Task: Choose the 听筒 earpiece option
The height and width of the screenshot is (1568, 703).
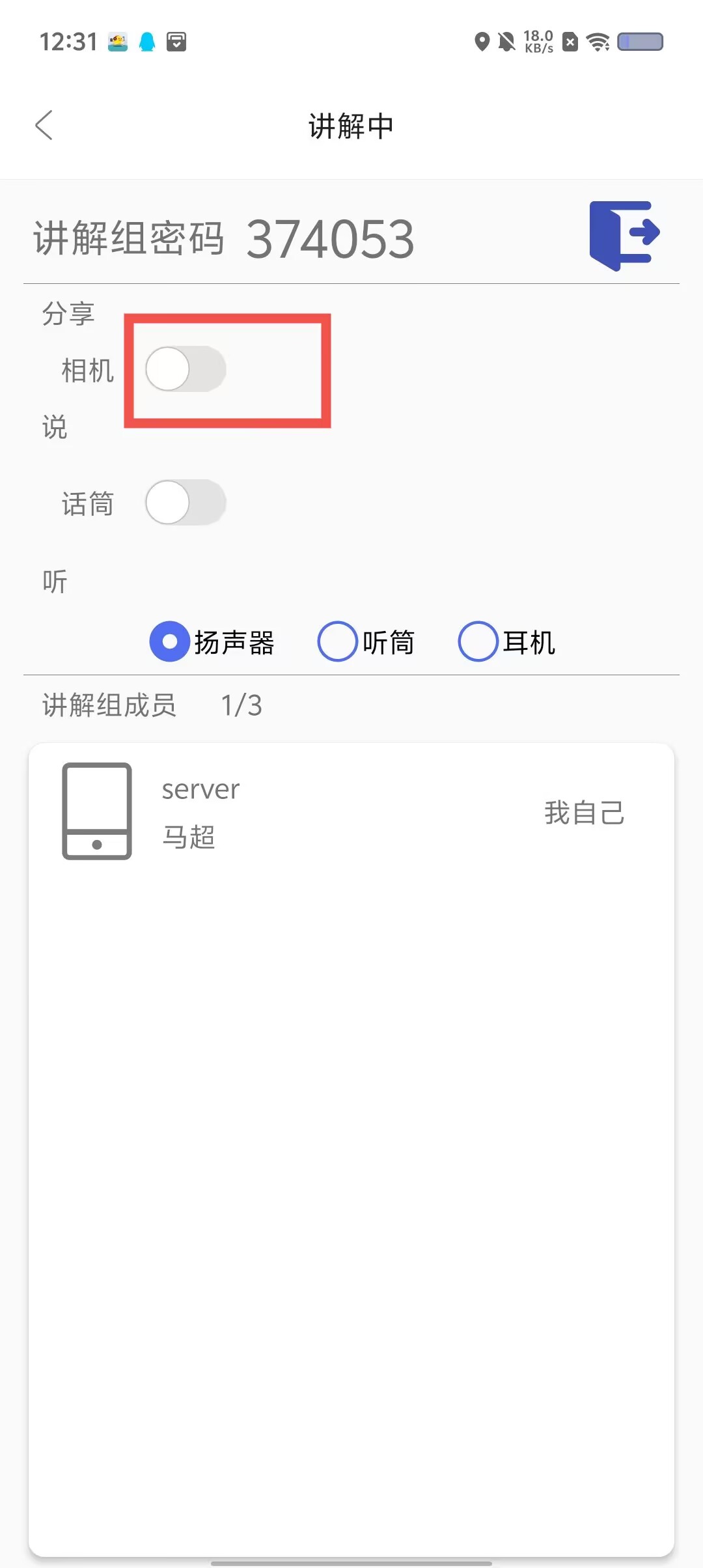Action: click(338, 642)
